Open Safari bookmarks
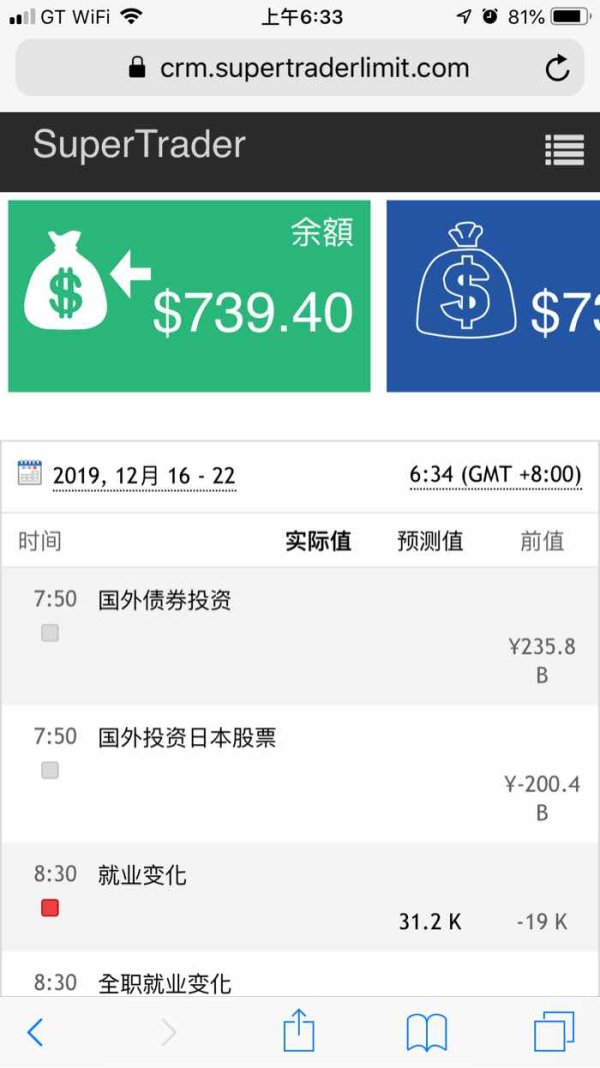The height and width of the screenshot is (1068, 600). pos(426,1033)
